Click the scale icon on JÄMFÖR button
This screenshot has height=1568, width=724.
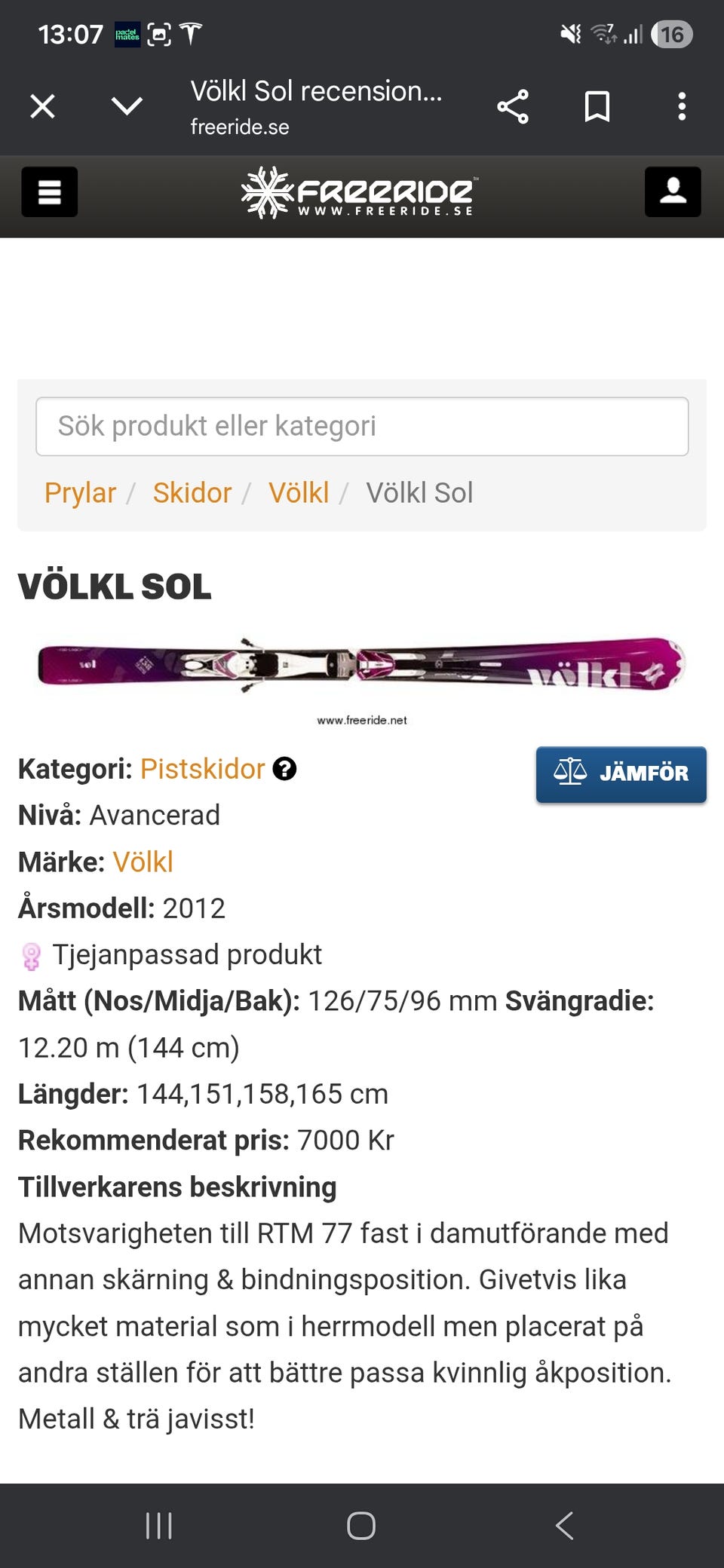point(571,773)
